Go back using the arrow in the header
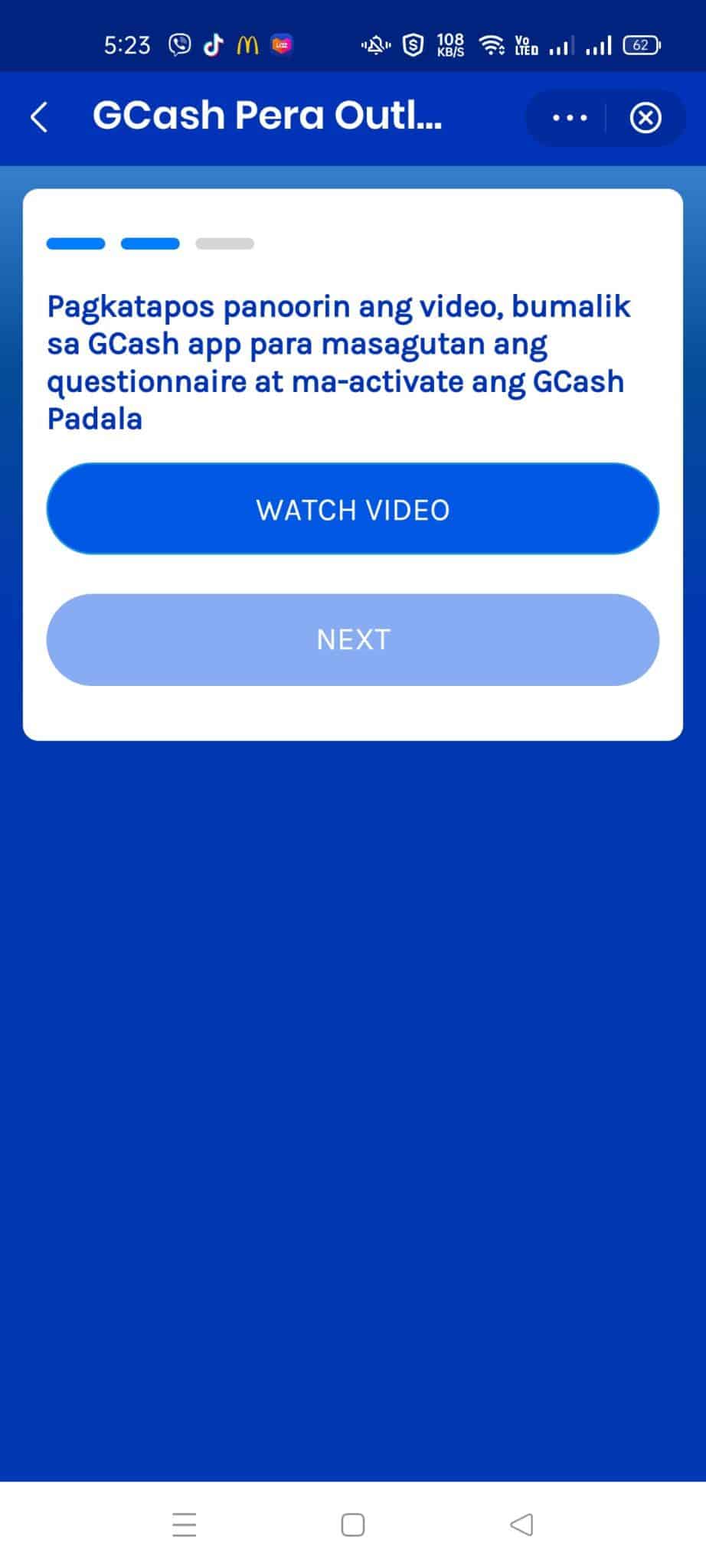 click(39, 116)
